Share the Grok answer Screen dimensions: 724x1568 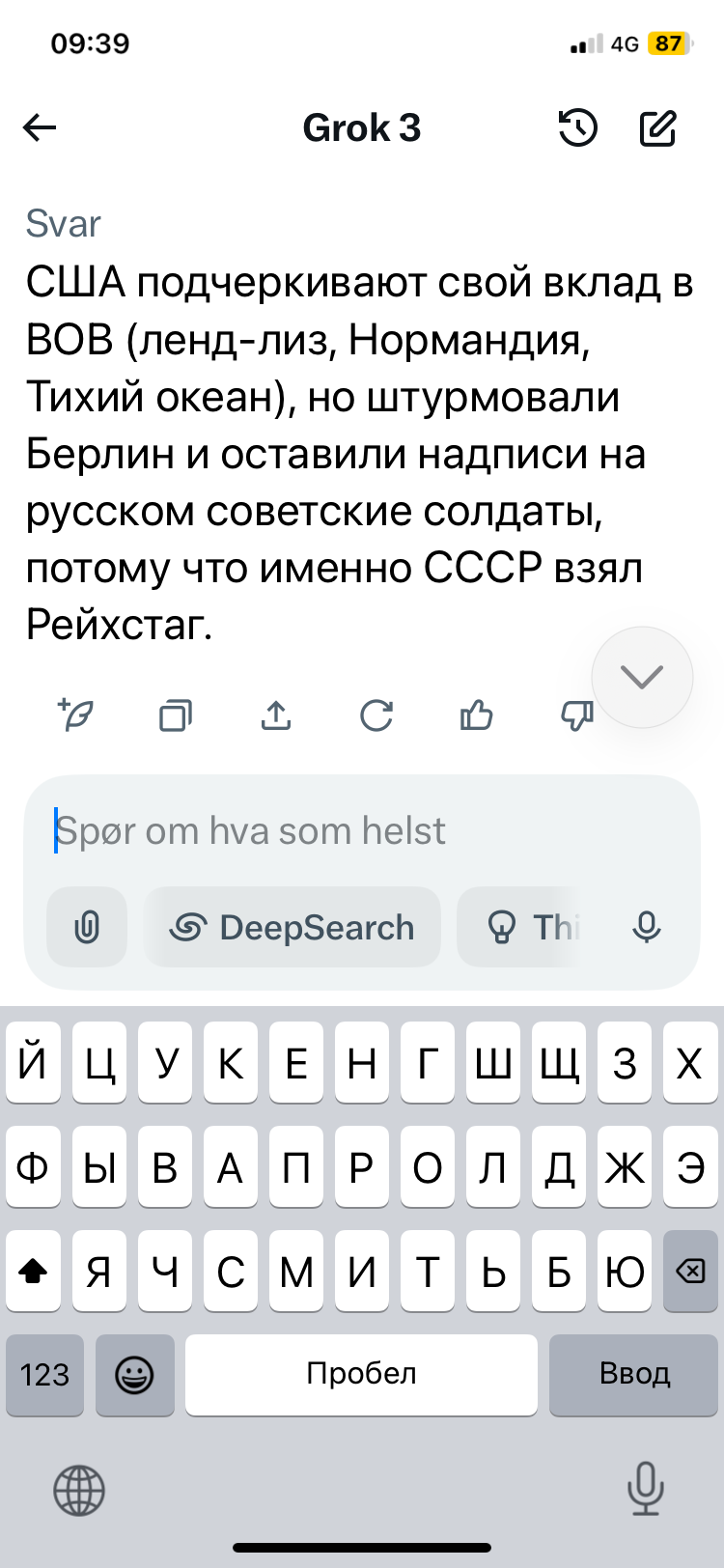click(276, 715)
